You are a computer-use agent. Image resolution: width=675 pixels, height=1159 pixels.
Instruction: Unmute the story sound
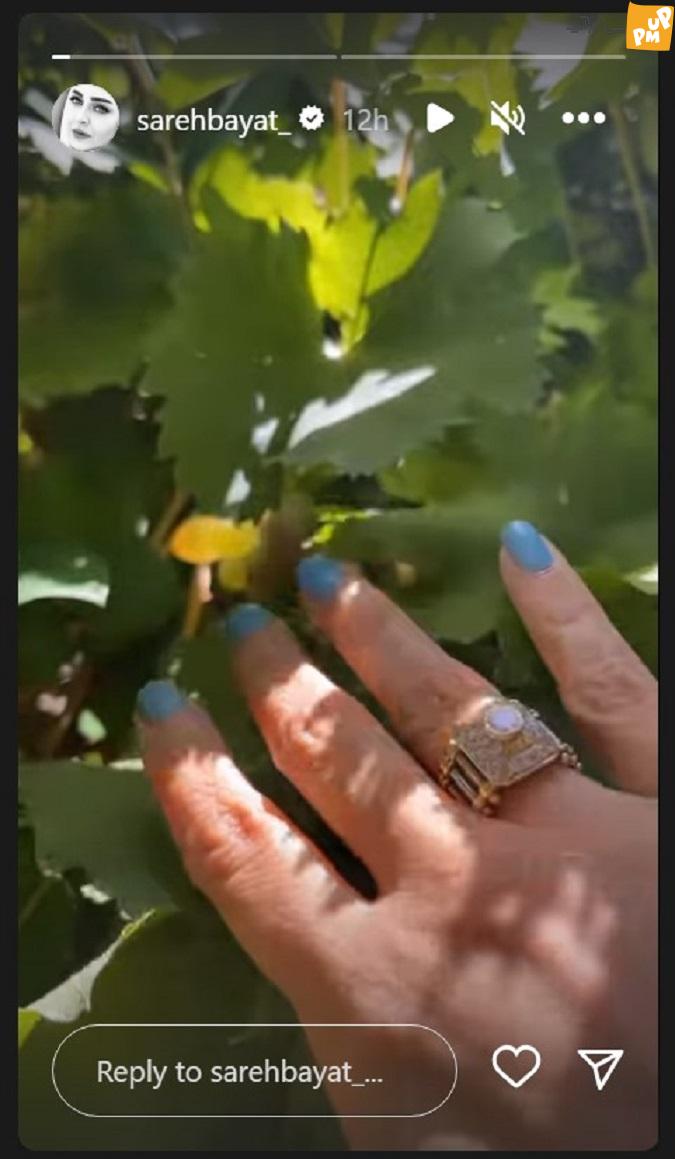pos(508,118)
